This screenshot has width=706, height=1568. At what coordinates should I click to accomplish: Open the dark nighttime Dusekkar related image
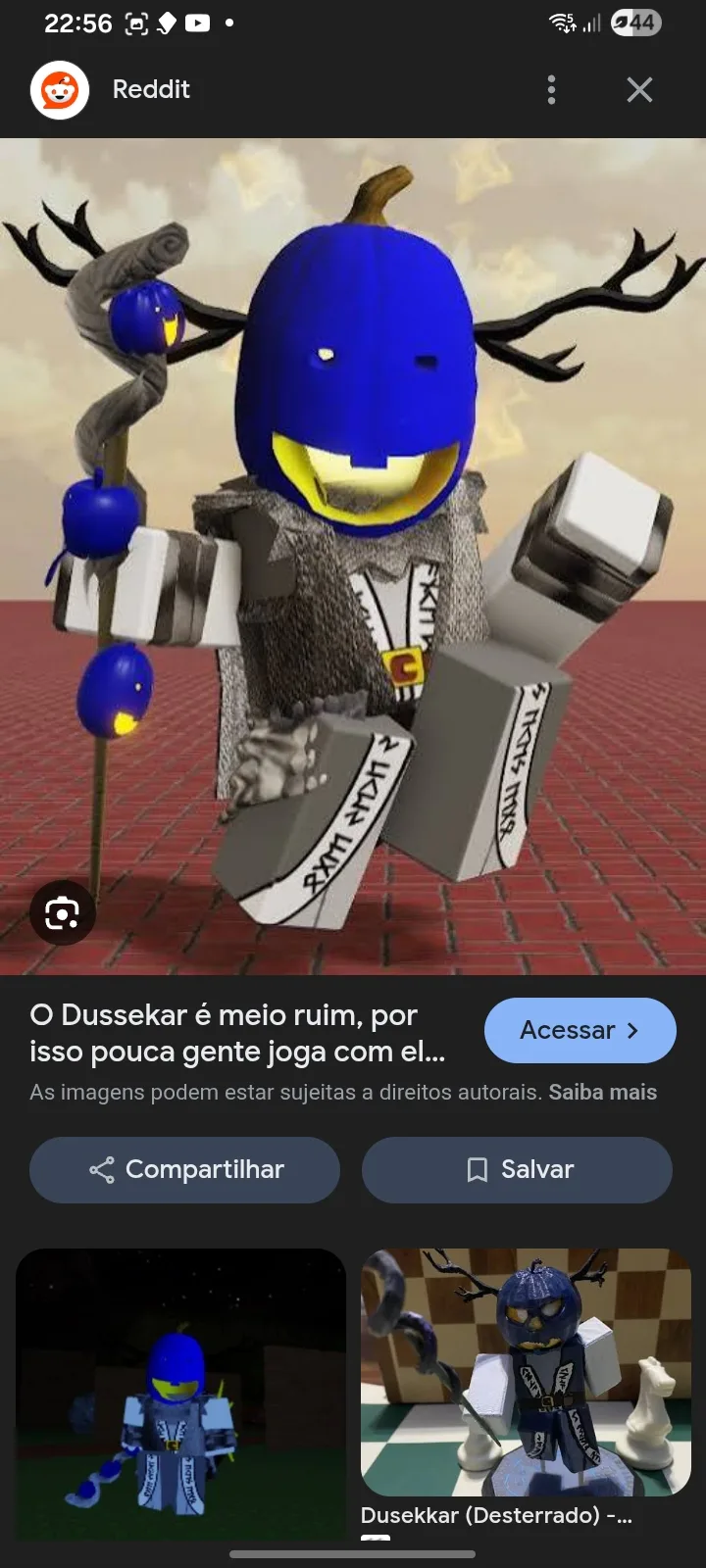tap(180, 1392)
